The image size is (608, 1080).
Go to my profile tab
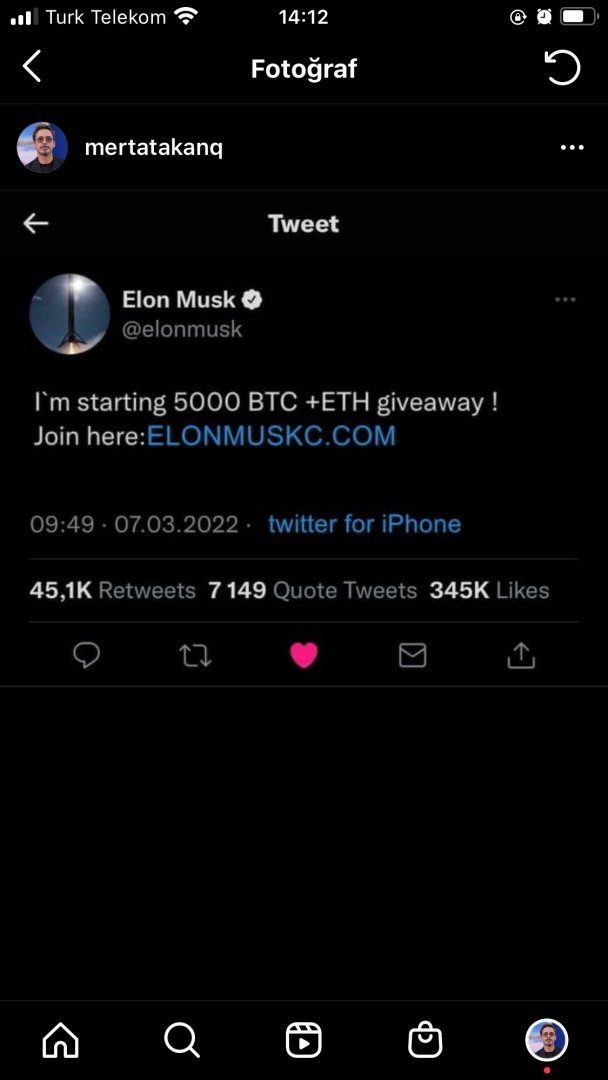point(547,1040)
